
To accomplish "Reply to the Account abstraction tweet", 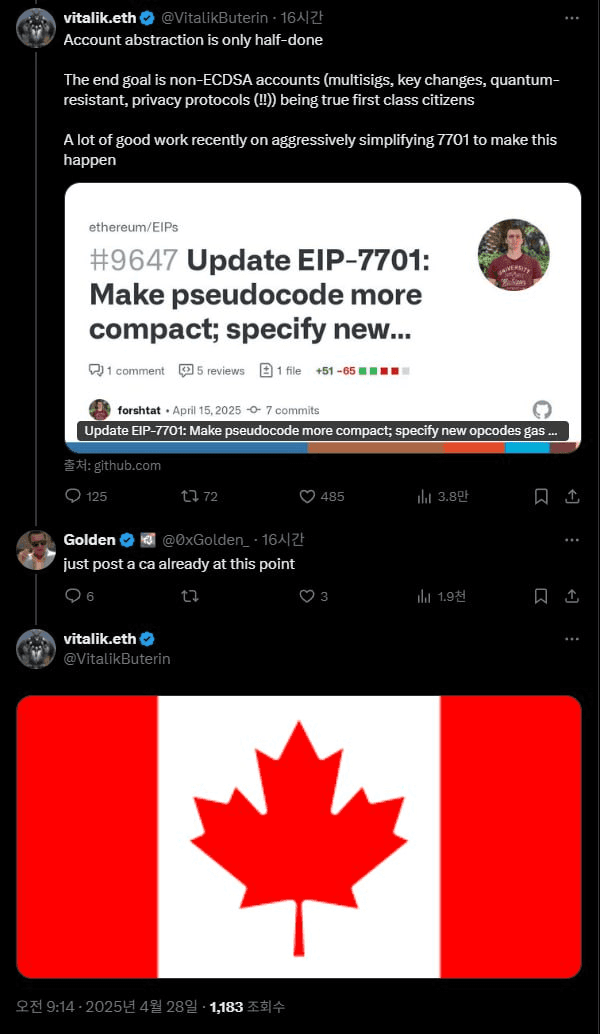I will pos(72,496).
